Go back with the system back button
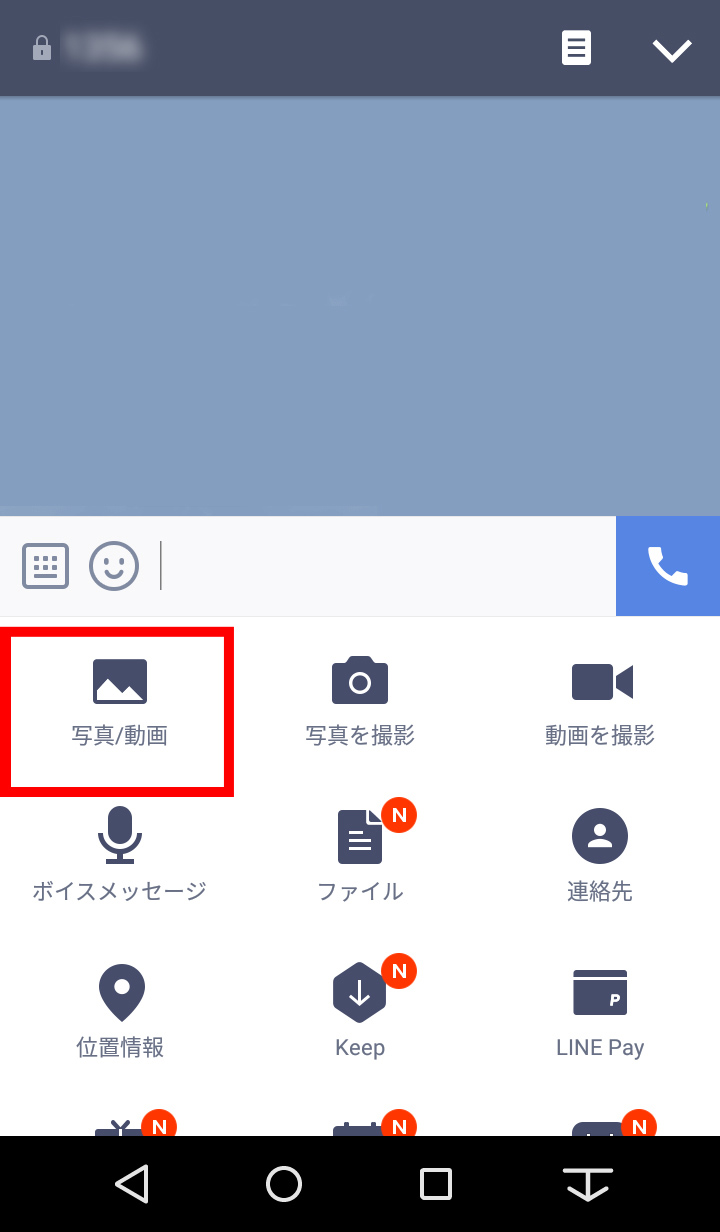The width and height of the screenshot is (720, 1232). 132,1184
